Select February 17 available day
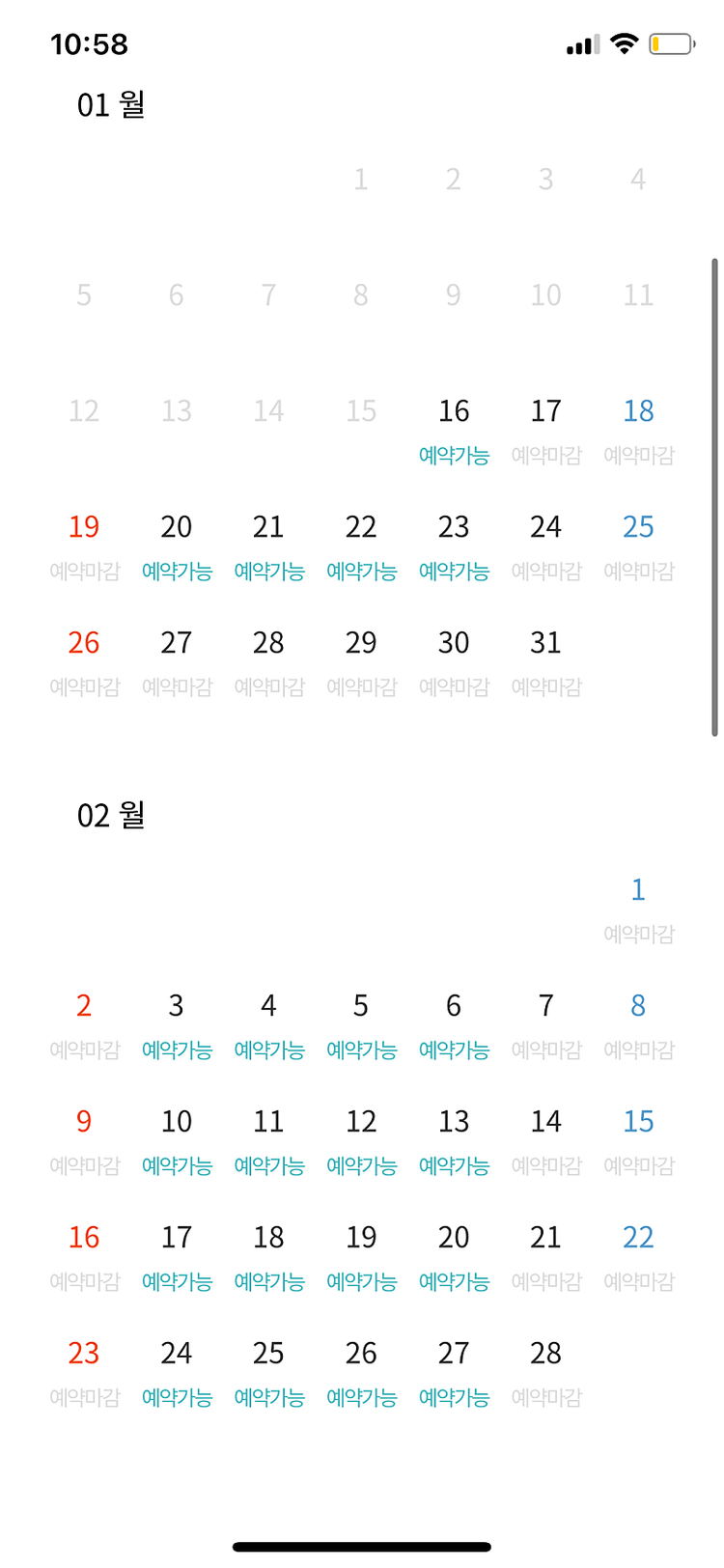Image resolution: width=724 pixels, height=1568 pixels. [x=176, y=1255]
